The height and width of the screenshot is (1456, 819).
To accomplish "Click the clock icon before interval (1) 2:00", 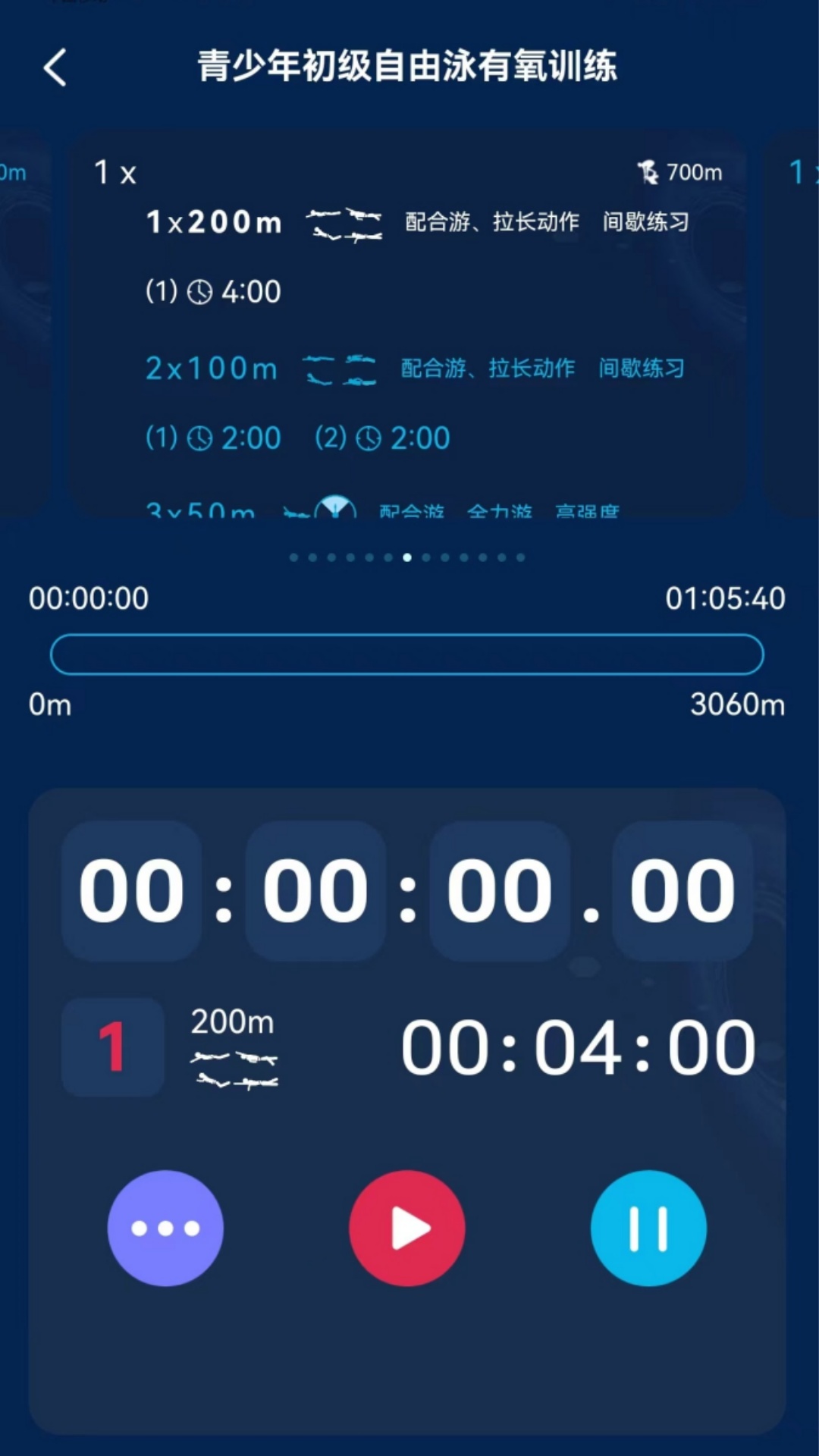I will point(199,438).
